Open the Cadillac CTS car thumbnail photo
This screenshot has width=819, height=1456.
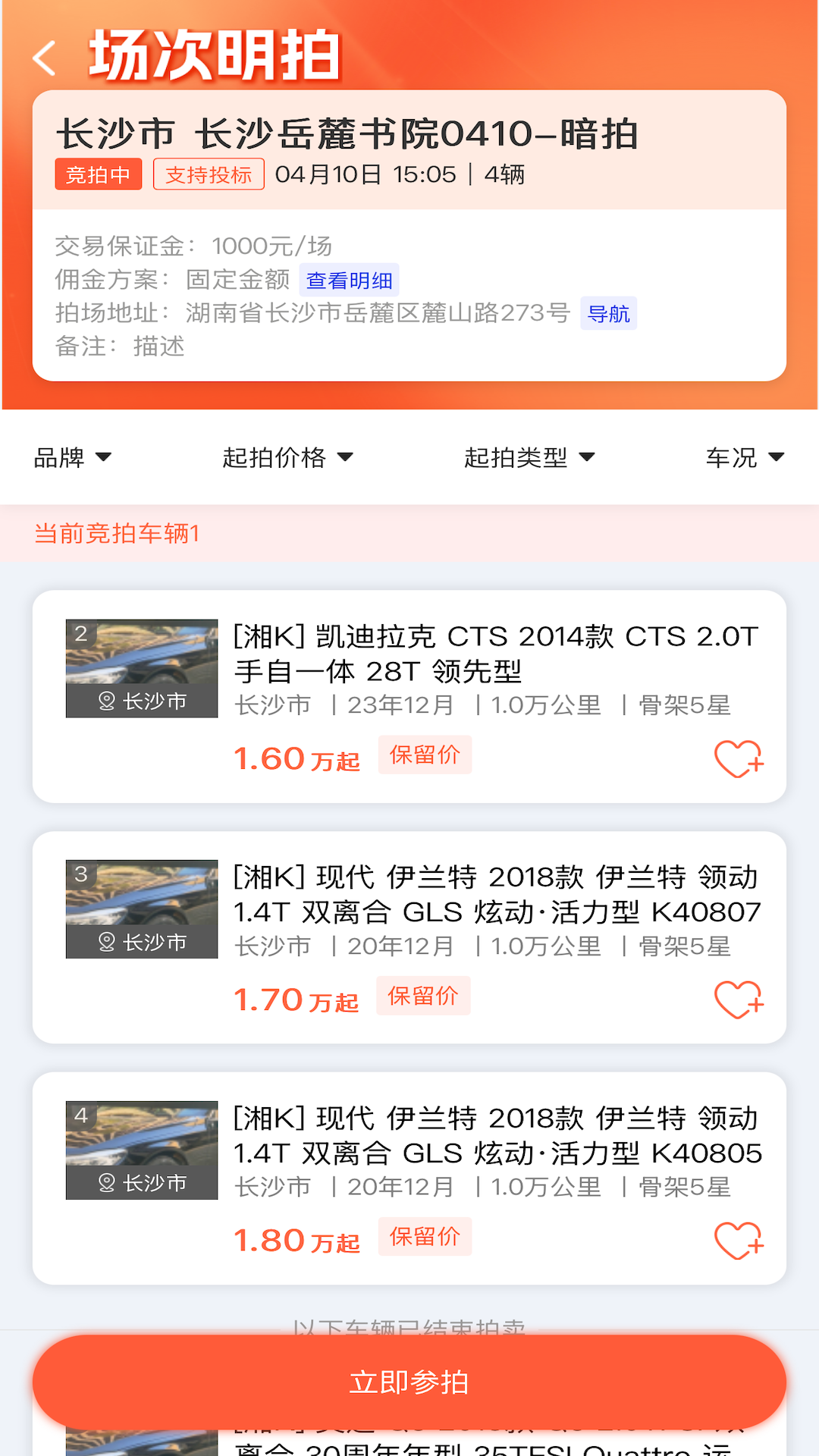141,666
